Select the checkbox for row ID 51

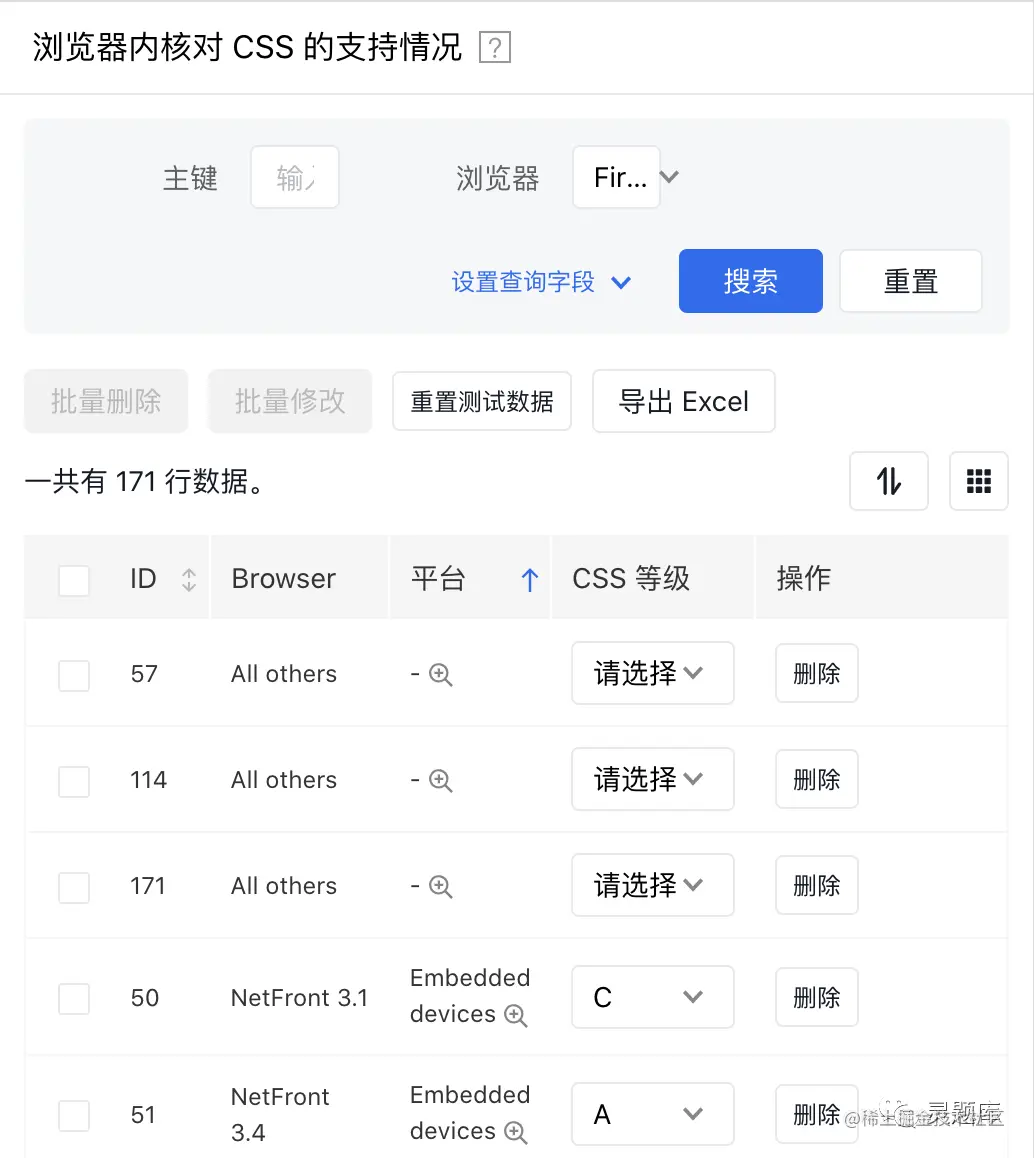[74, 1115]
